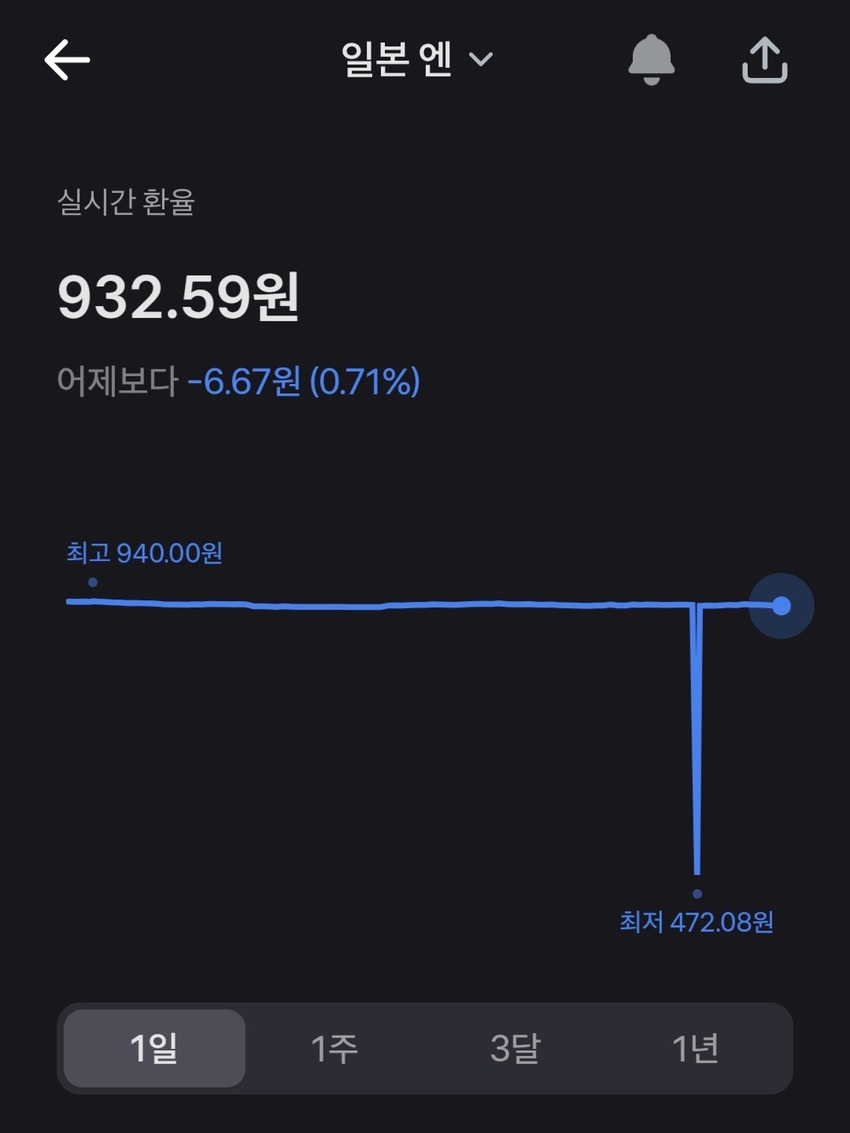Viewport: 850px width, 1133px height.
Task: Select the 1일 chart period
Action: pos(154,1048)
